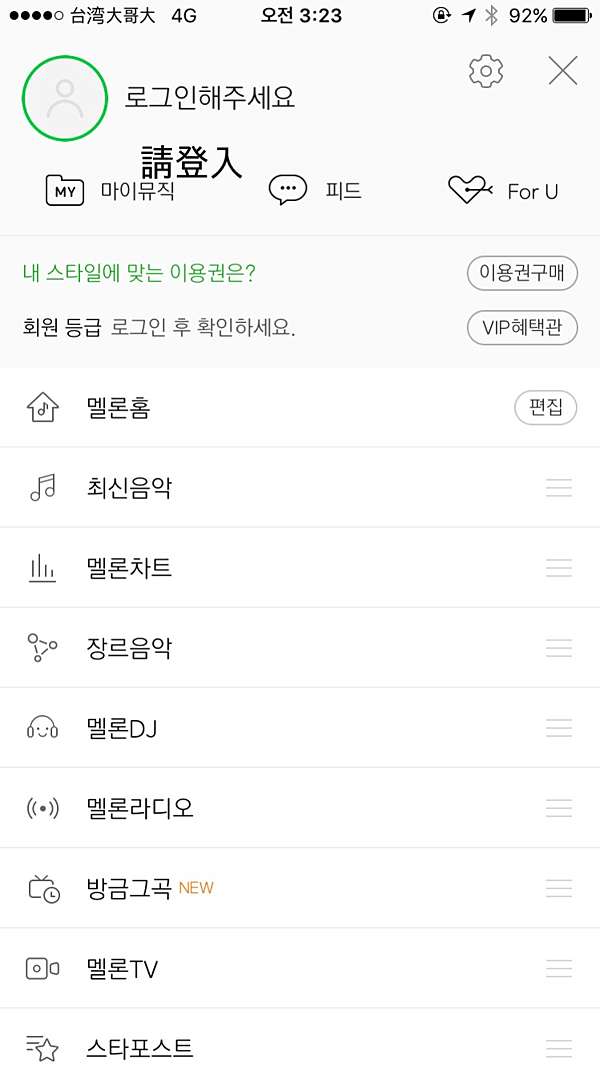The image size is (600, 1067).
Task: Close the side menu
Action: pyautogui.click(x=563, y=71)
